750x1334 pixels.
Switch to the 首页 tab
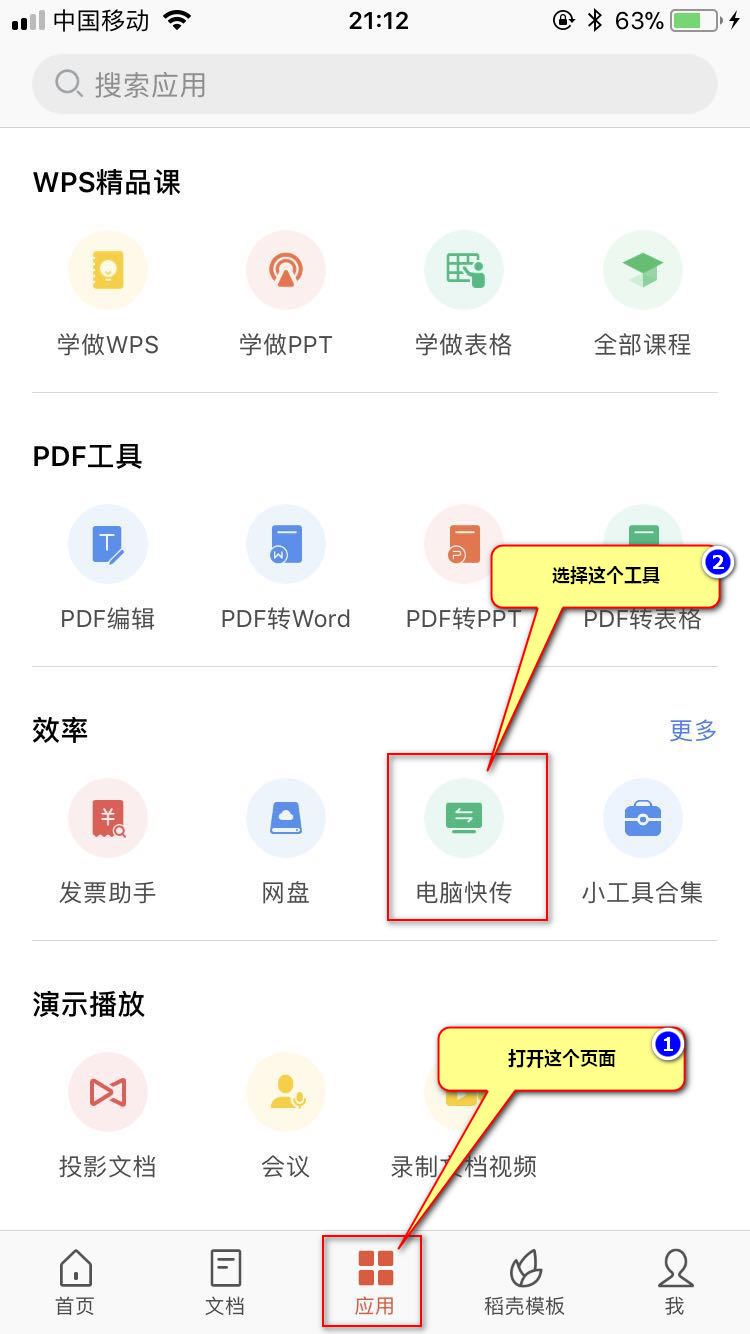tap(75, 1280)
